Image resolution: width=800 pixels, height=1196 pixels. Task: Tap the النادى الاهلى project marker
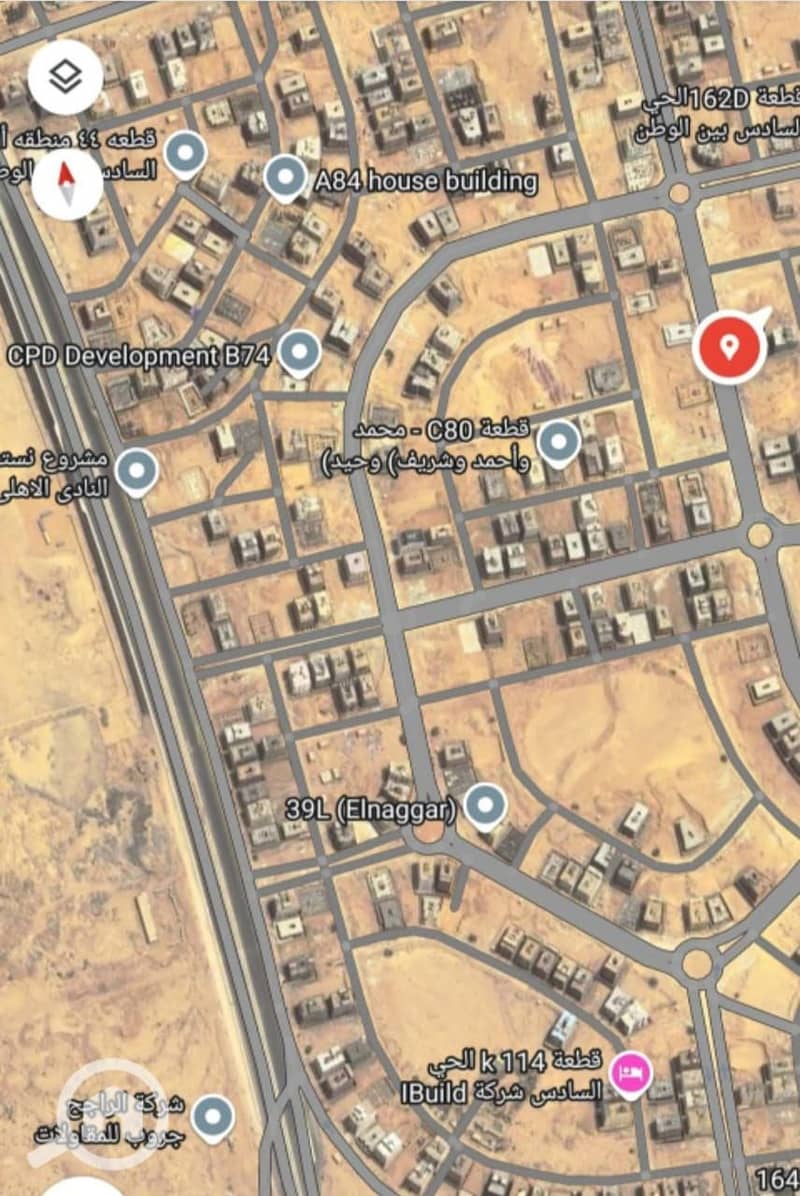(136, 469)
